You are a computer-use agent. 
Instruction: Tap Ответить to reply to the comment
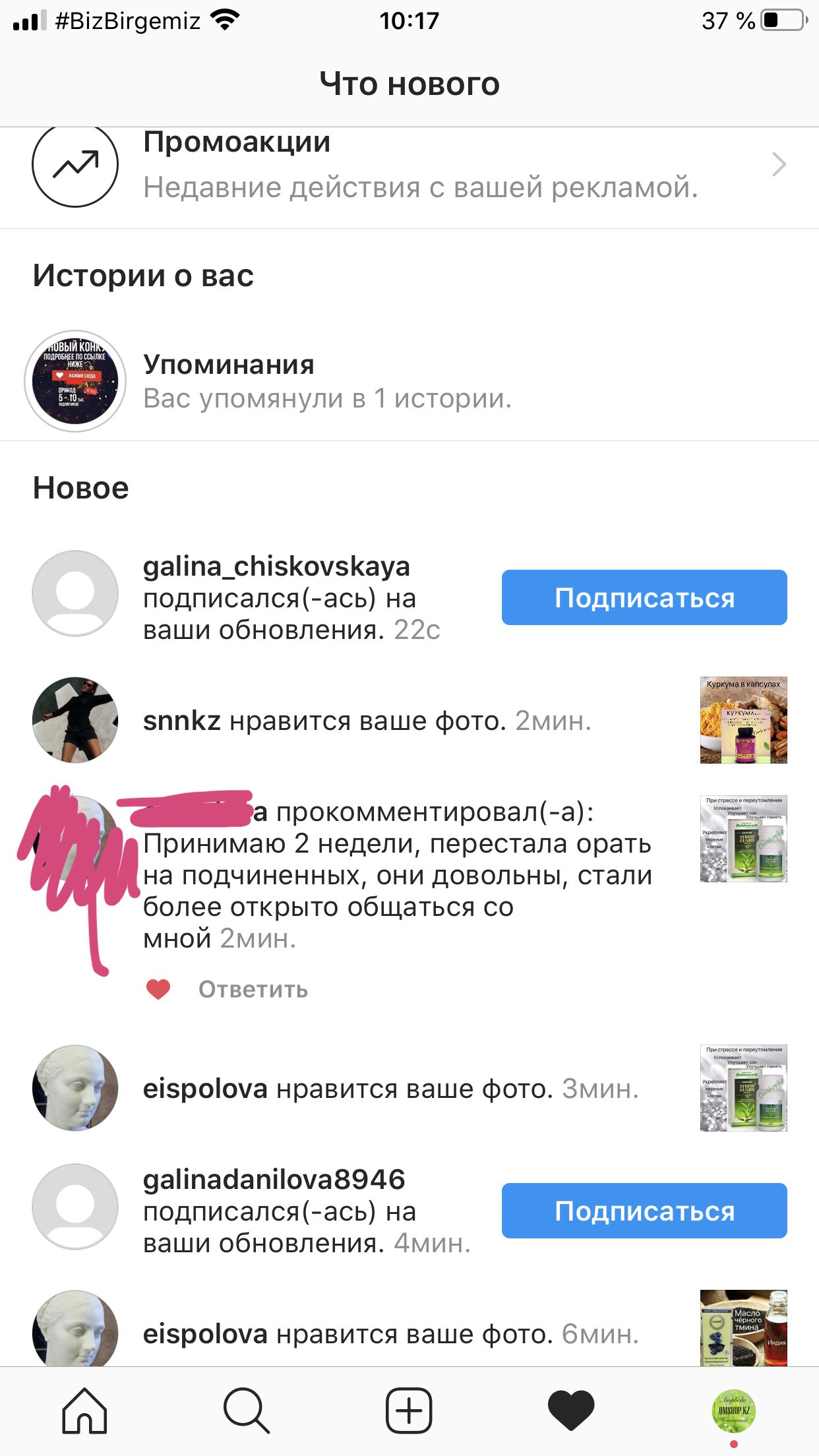pyautogui.click(x=253, y=989)
